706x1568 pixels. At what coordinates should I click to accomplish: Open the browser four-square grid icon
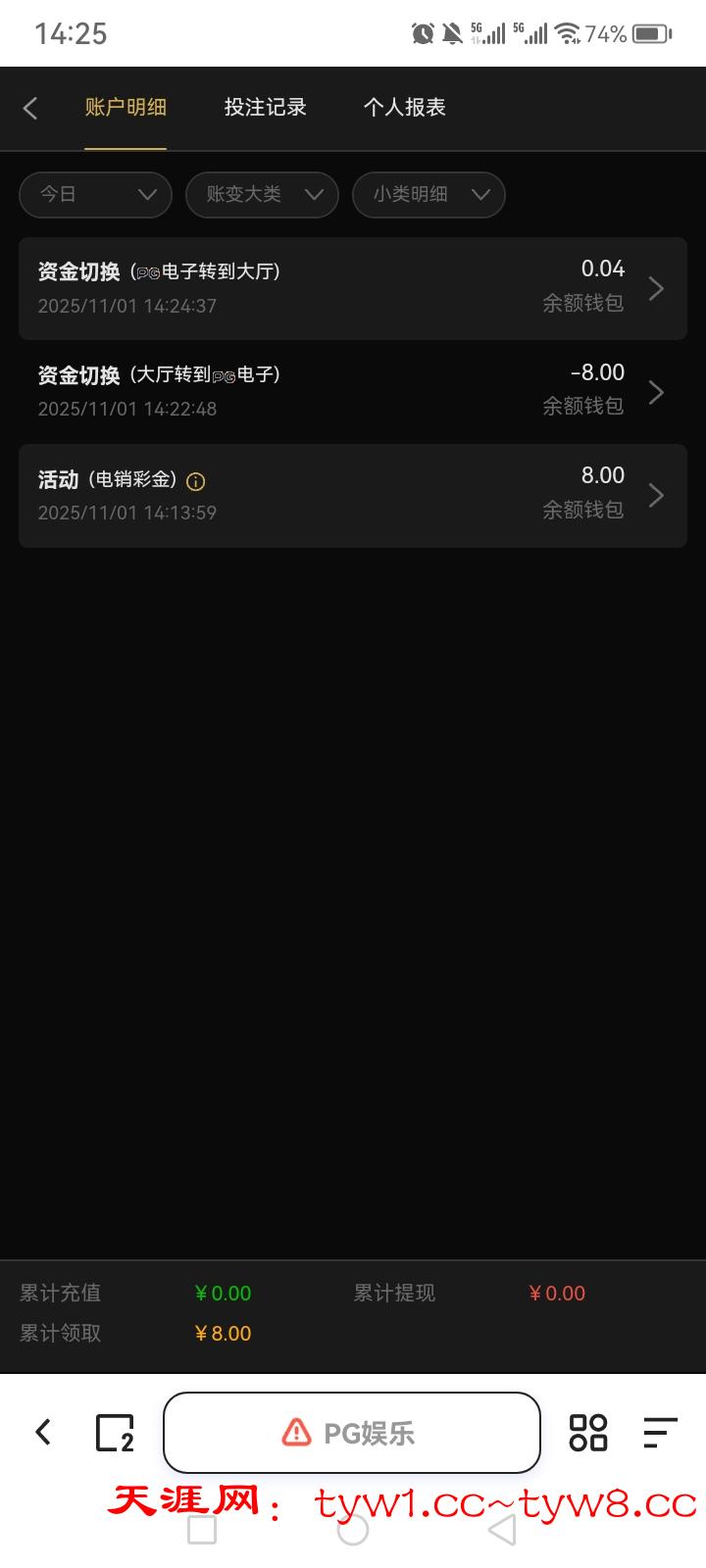point(588,1433)
